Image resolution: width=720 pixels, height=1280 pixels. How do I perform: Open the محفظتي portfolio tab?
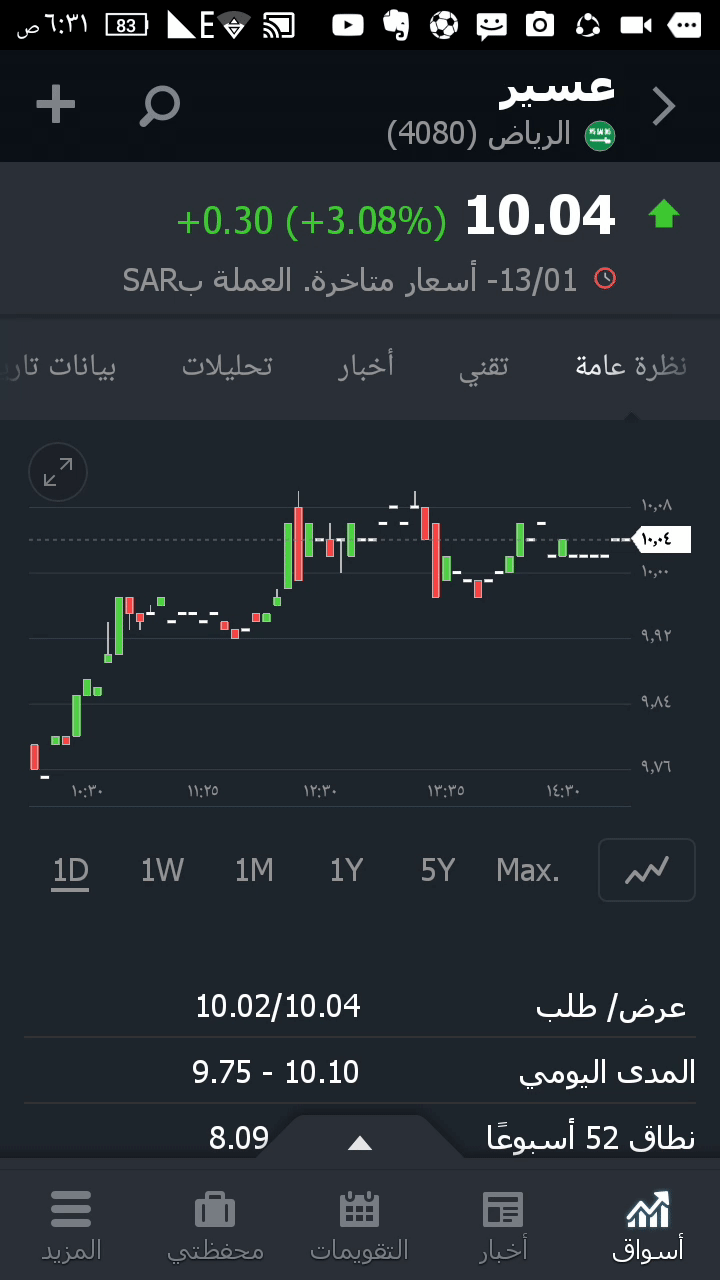(x=215, y=1225)
